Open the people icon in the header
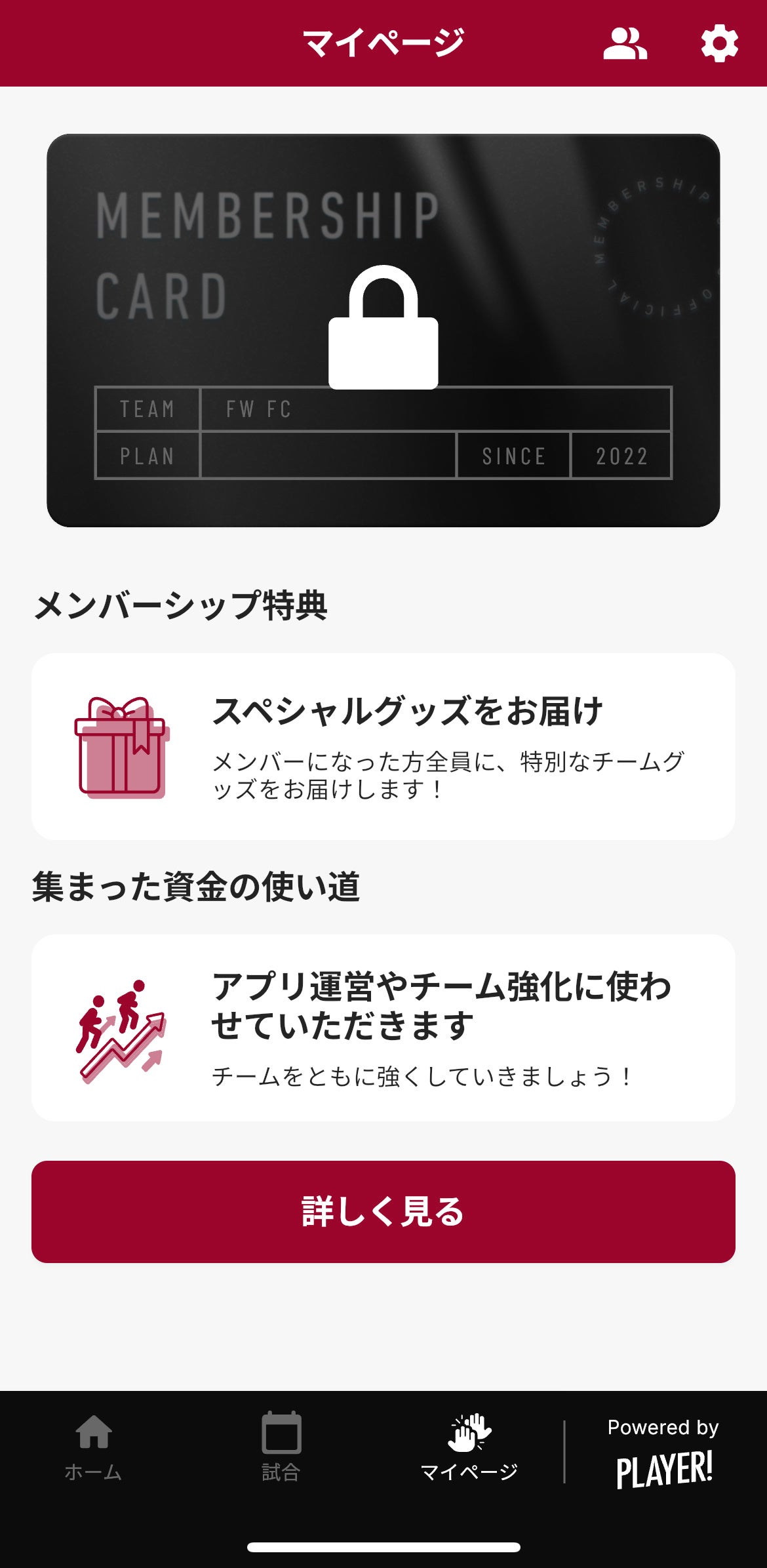The height and width of the screenshot is (1568, 767). 625,44
